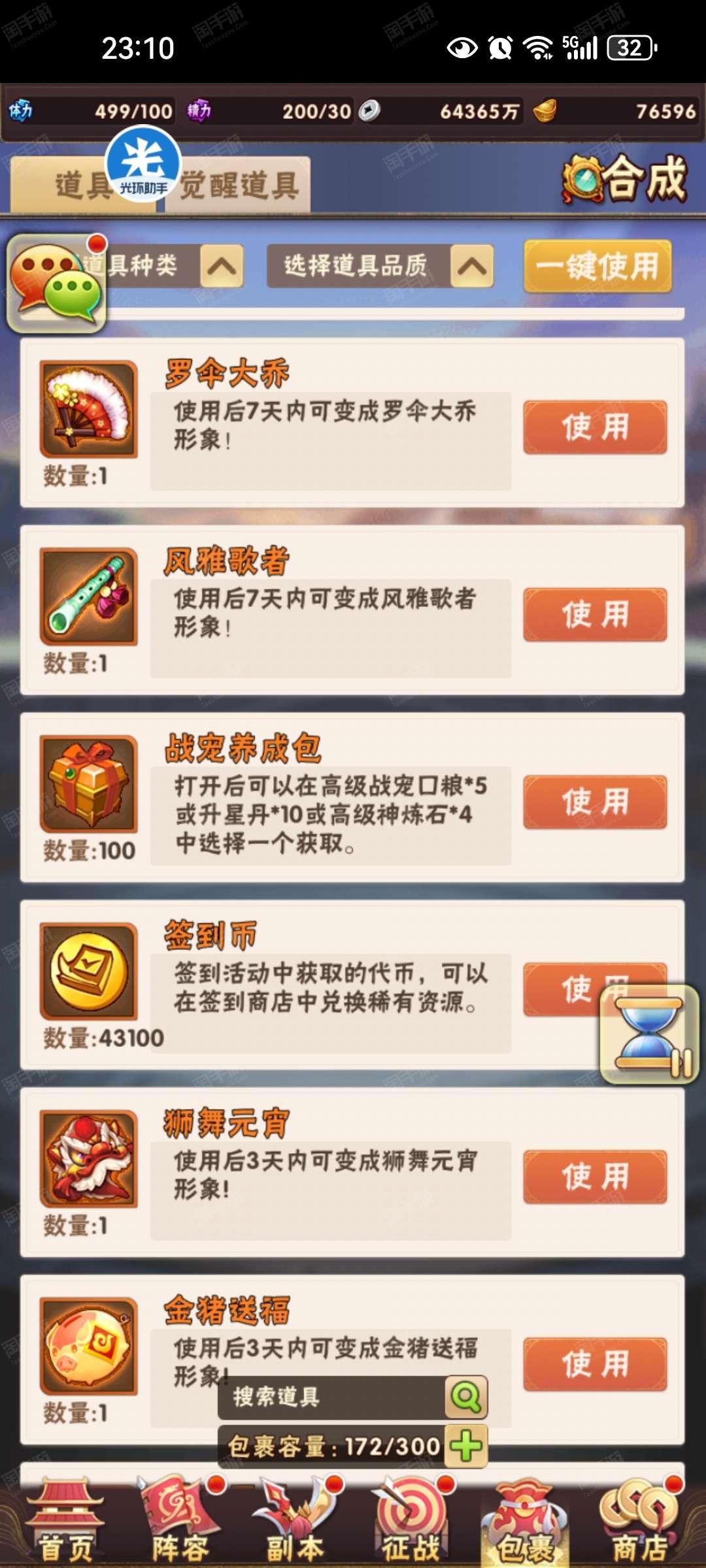Screen dimensions: 706x1568
Task: Open the 征战 tab
Action: point(411,1522)
